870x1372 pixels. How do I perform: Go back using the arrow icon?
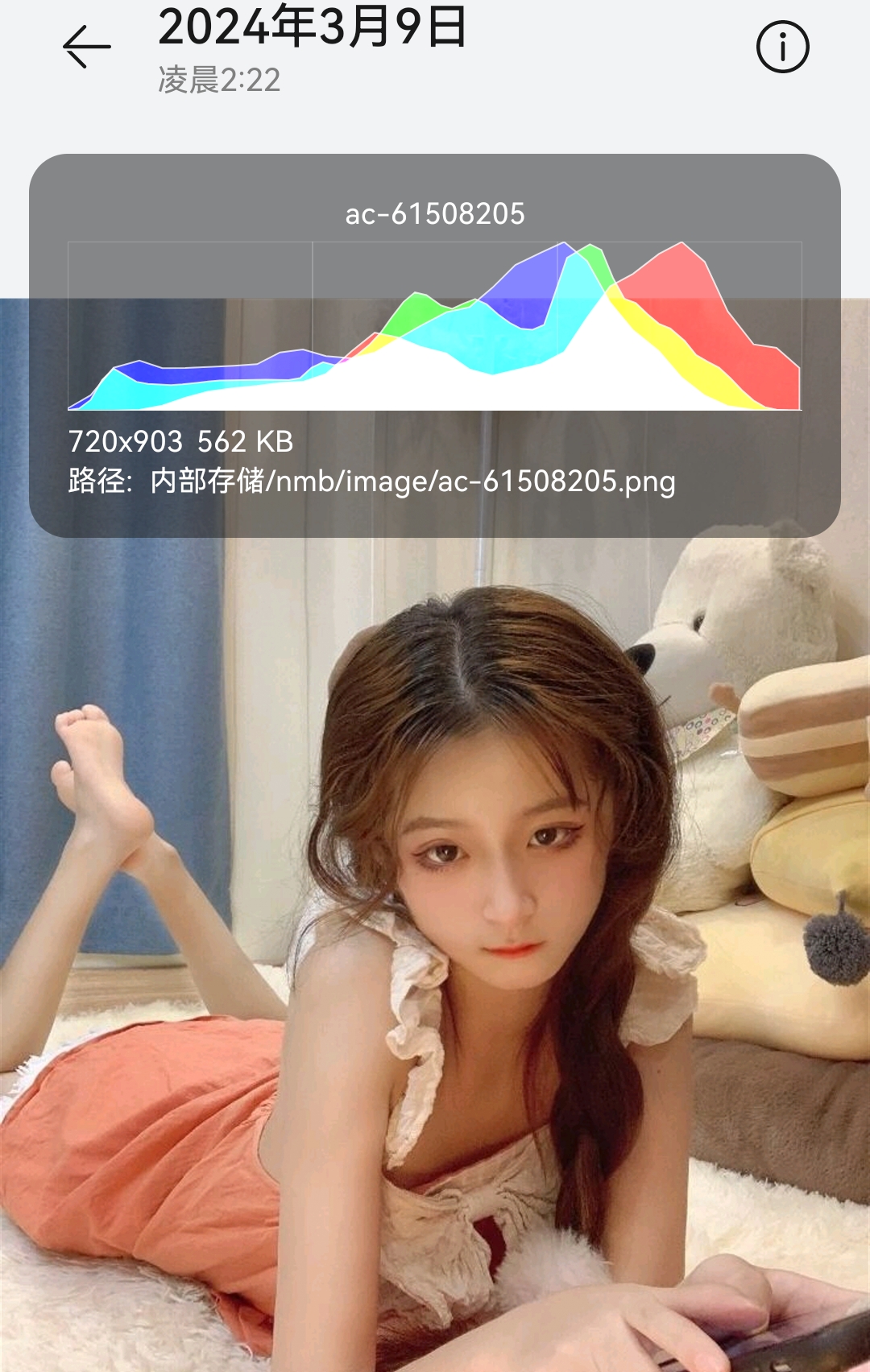(x=87, y=47)
